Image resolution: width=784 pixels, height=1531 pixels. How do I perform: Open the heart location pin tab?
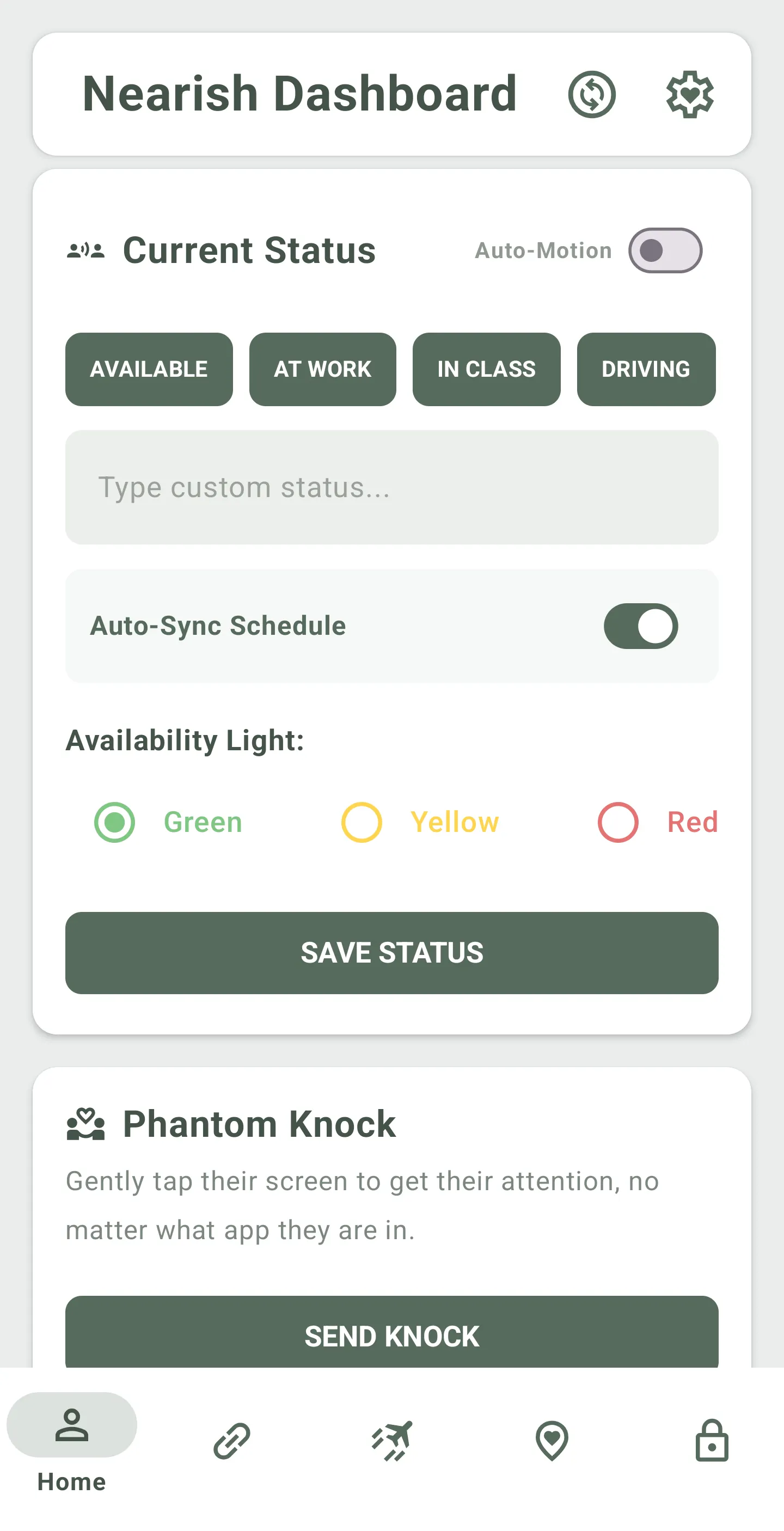(552, 1441)
